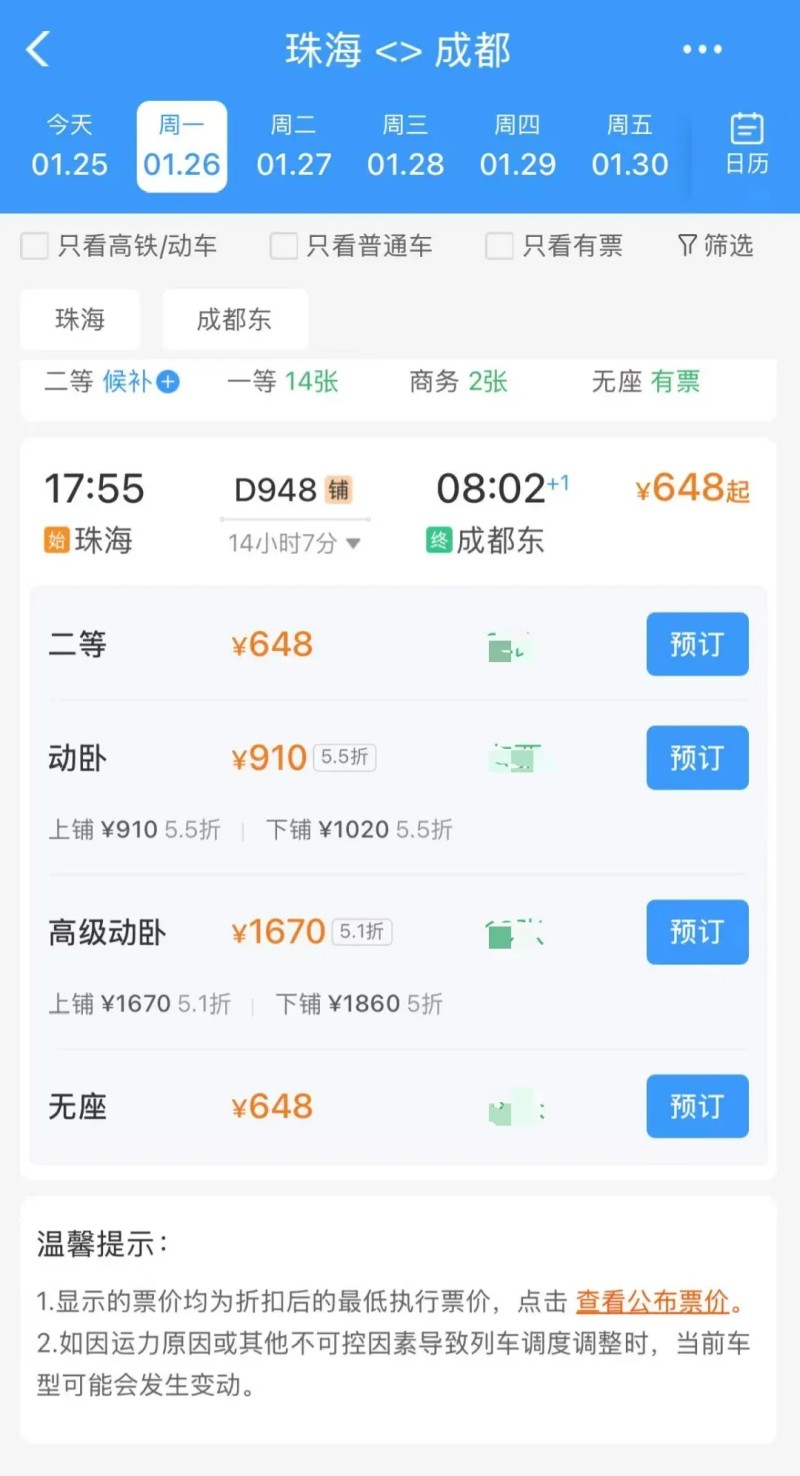Tap the 成都东 station chip
800x1476 pixels.
234,320
